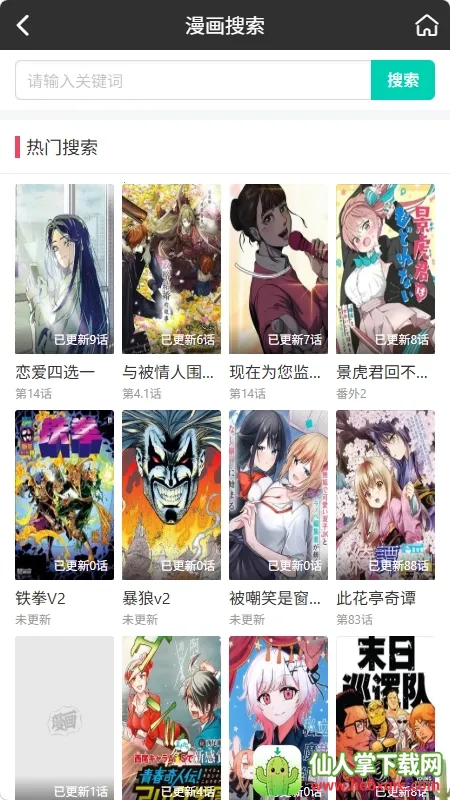The height and width of the screenshot is (800, 450).
Task: Open the home icon in the header
Action: tap(427, 25)
